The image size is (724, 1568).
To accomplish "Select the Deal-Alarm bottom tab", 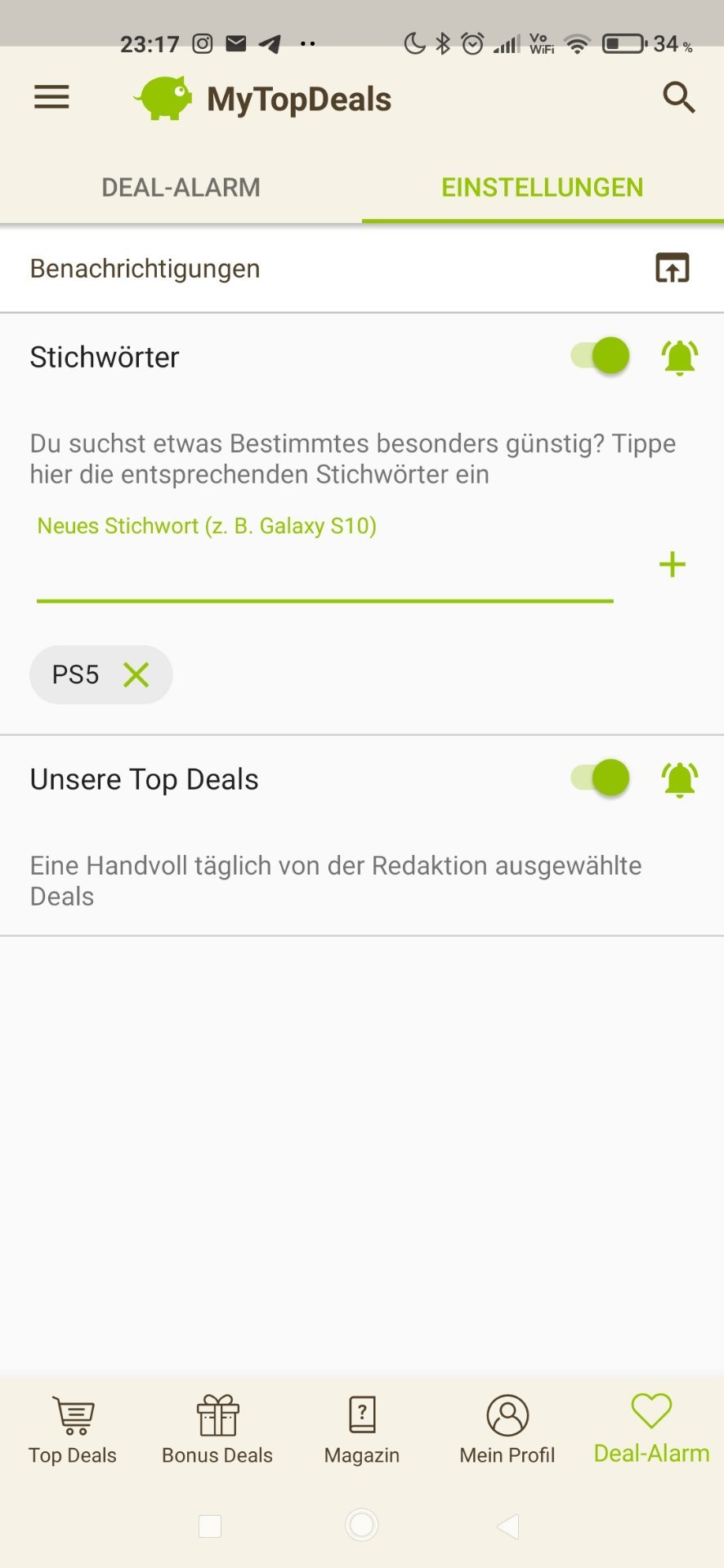I will coord(651,1428).
